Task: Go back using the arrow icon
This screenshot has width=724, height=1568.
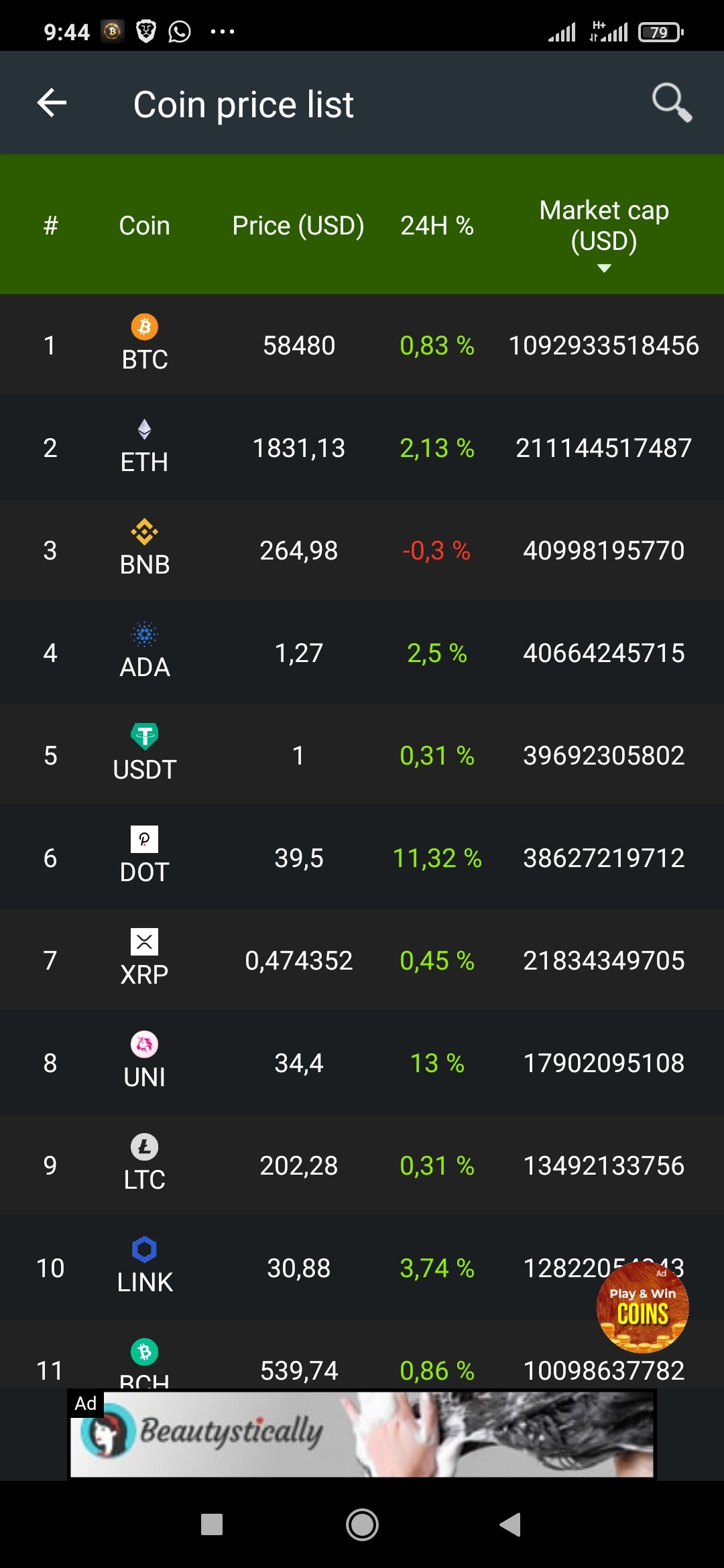Action: coord(52,103)
